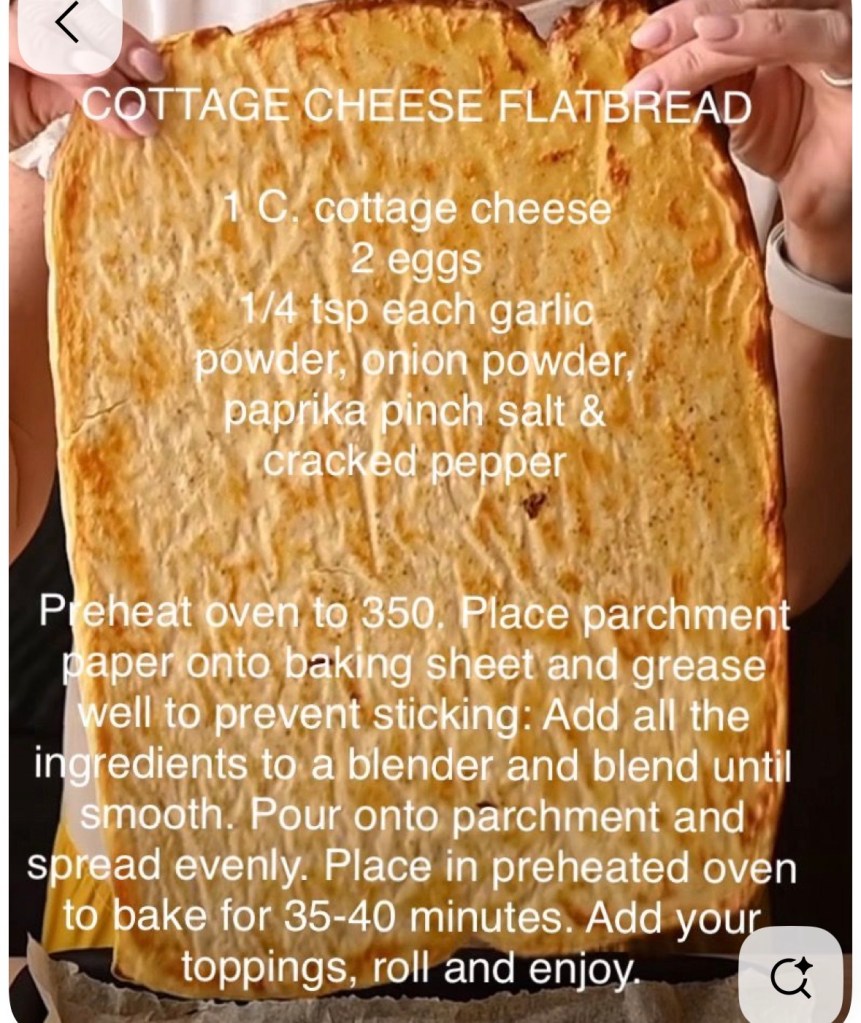
Task: Go back using the back arrow
Action: point(67,24)
